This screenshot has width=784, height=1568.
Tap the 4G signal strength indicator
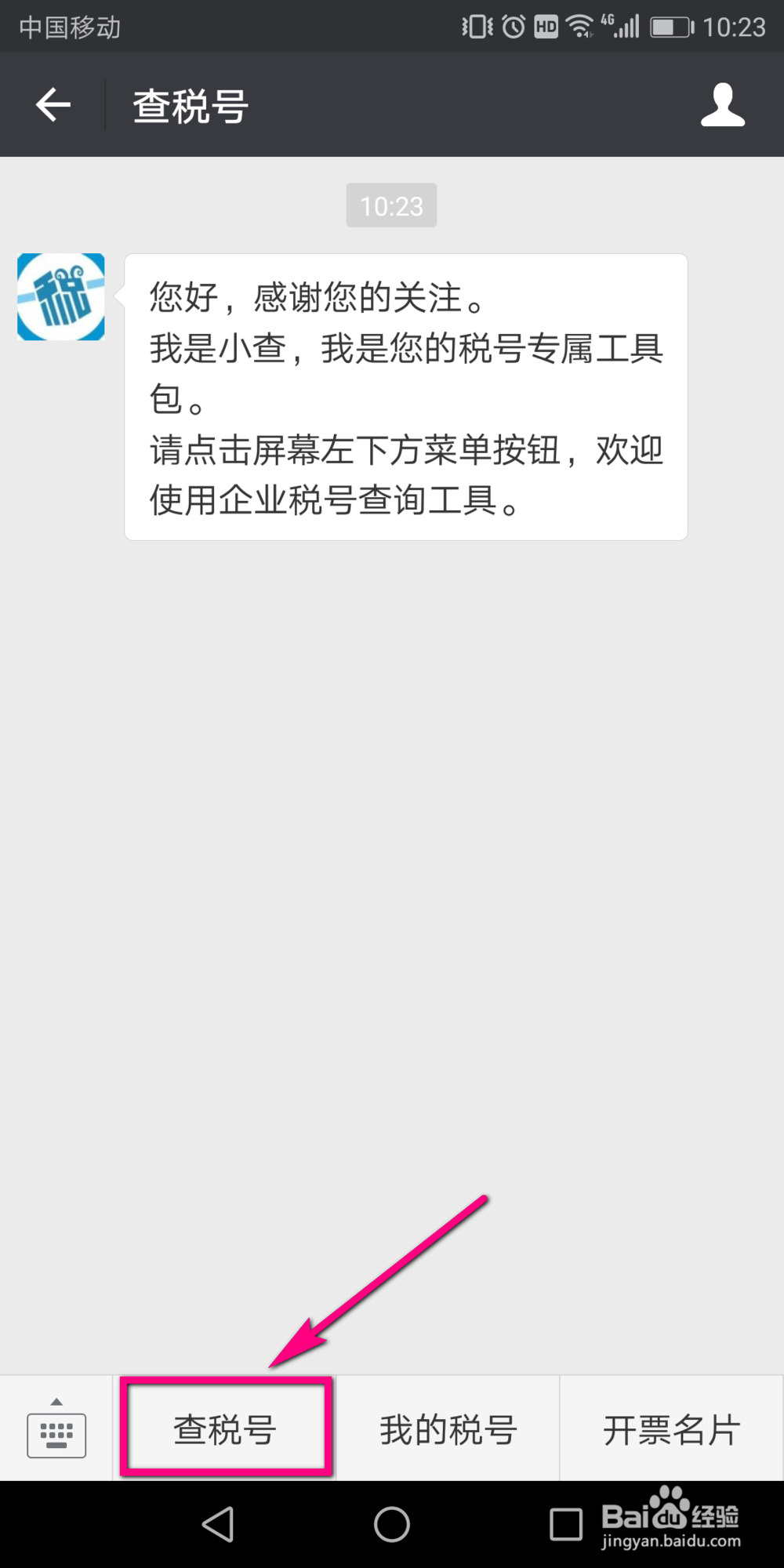pos(622,25)
